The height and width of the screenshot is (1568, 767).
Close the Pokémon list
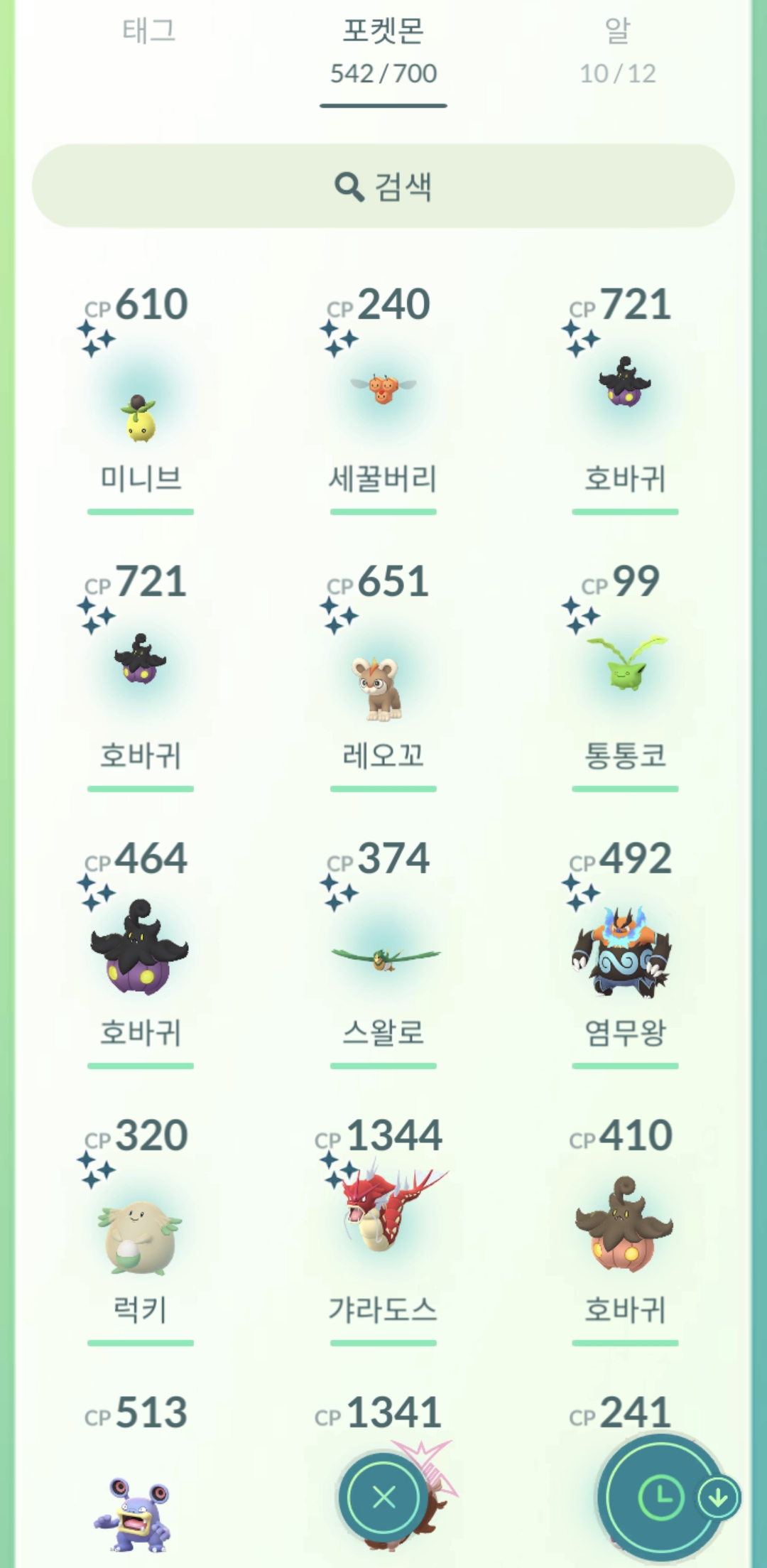point(383,1498)
